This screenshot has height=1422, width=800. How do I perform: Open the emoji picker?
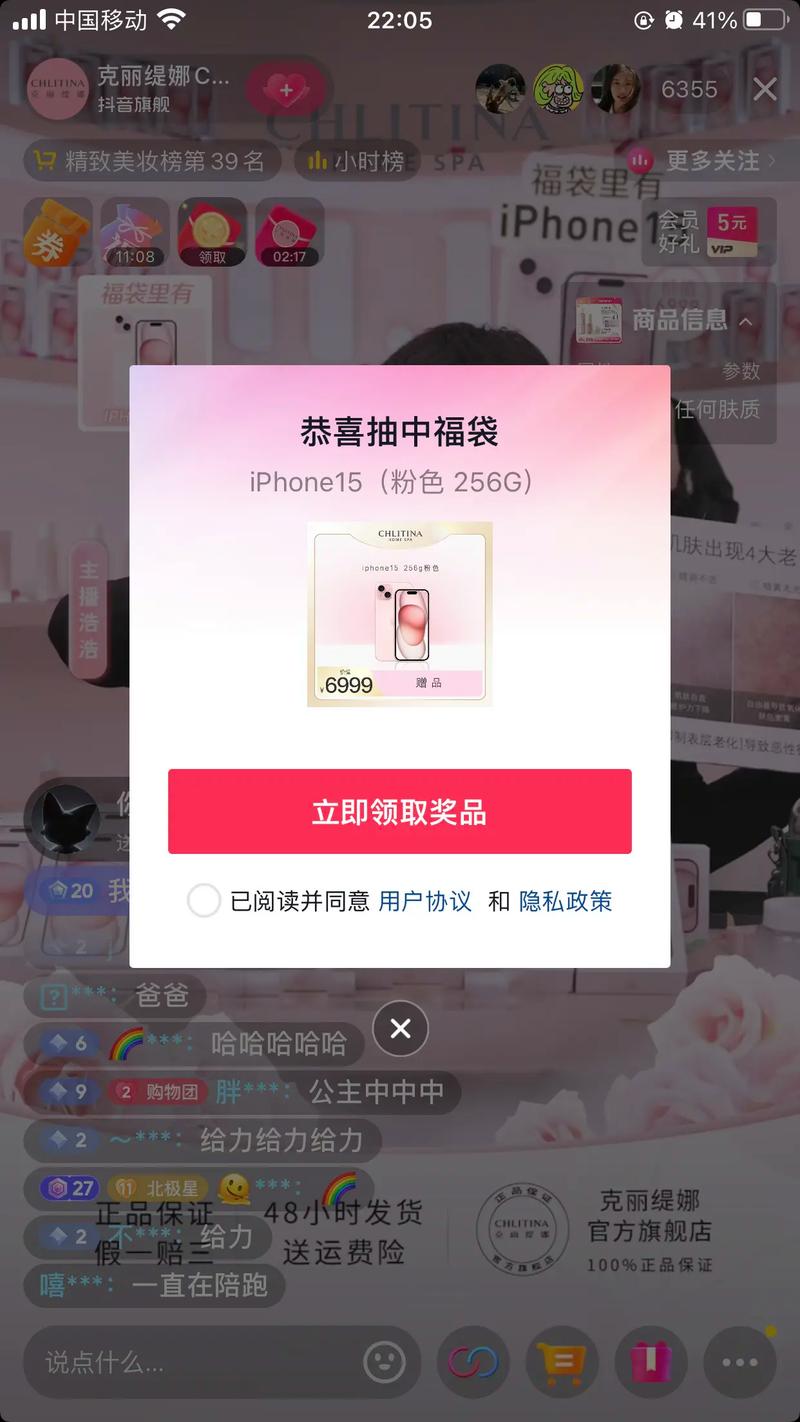pos(385,1361)
